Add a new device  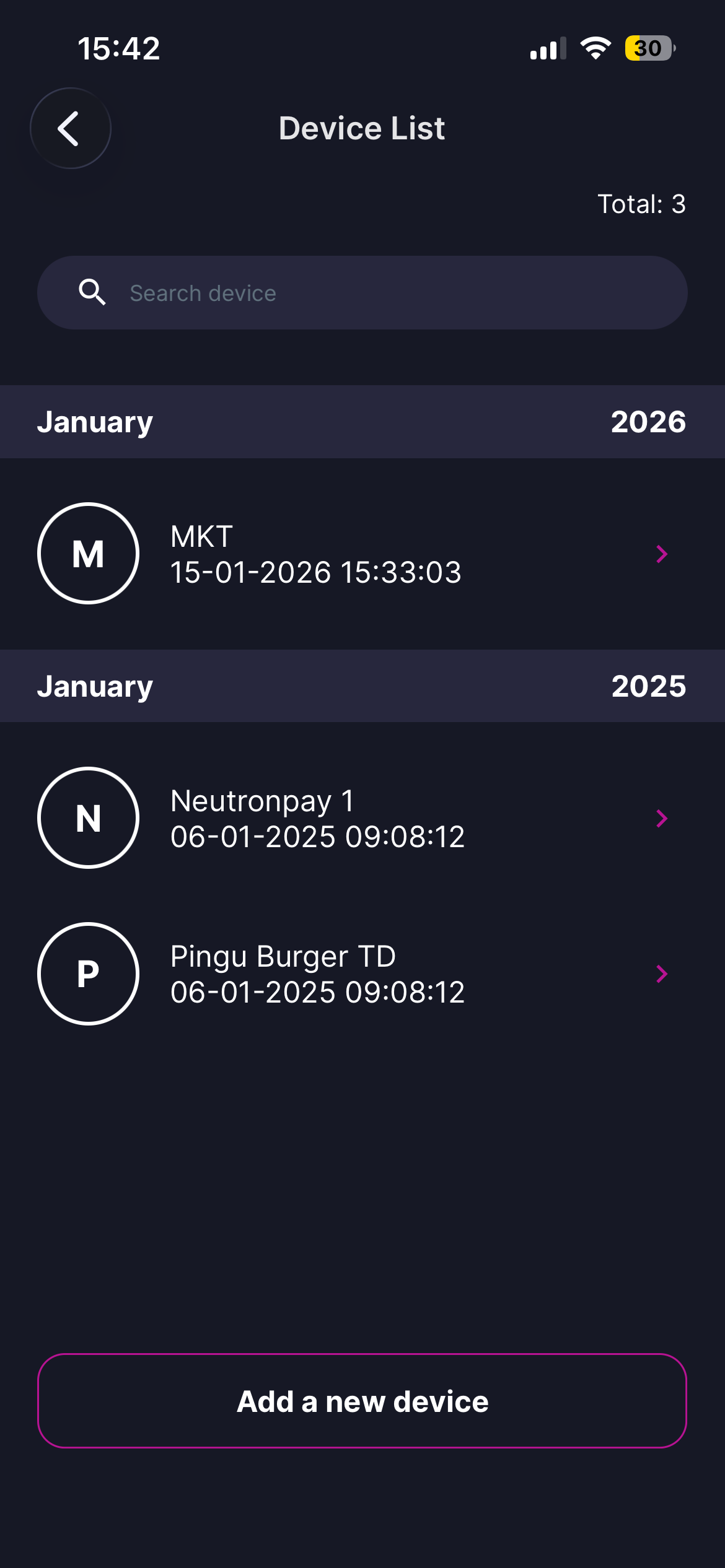coord(362,1401)
